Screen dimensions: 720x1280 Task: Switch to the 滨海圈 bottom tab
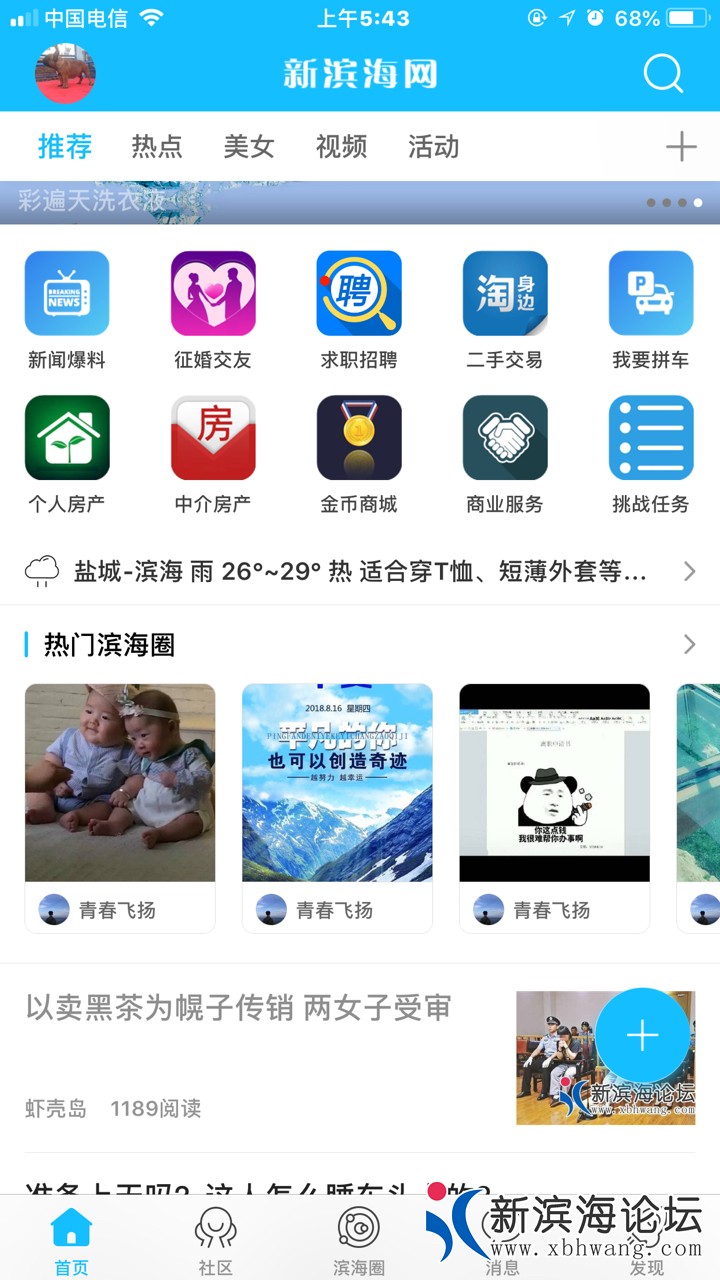pos(359,1241)
